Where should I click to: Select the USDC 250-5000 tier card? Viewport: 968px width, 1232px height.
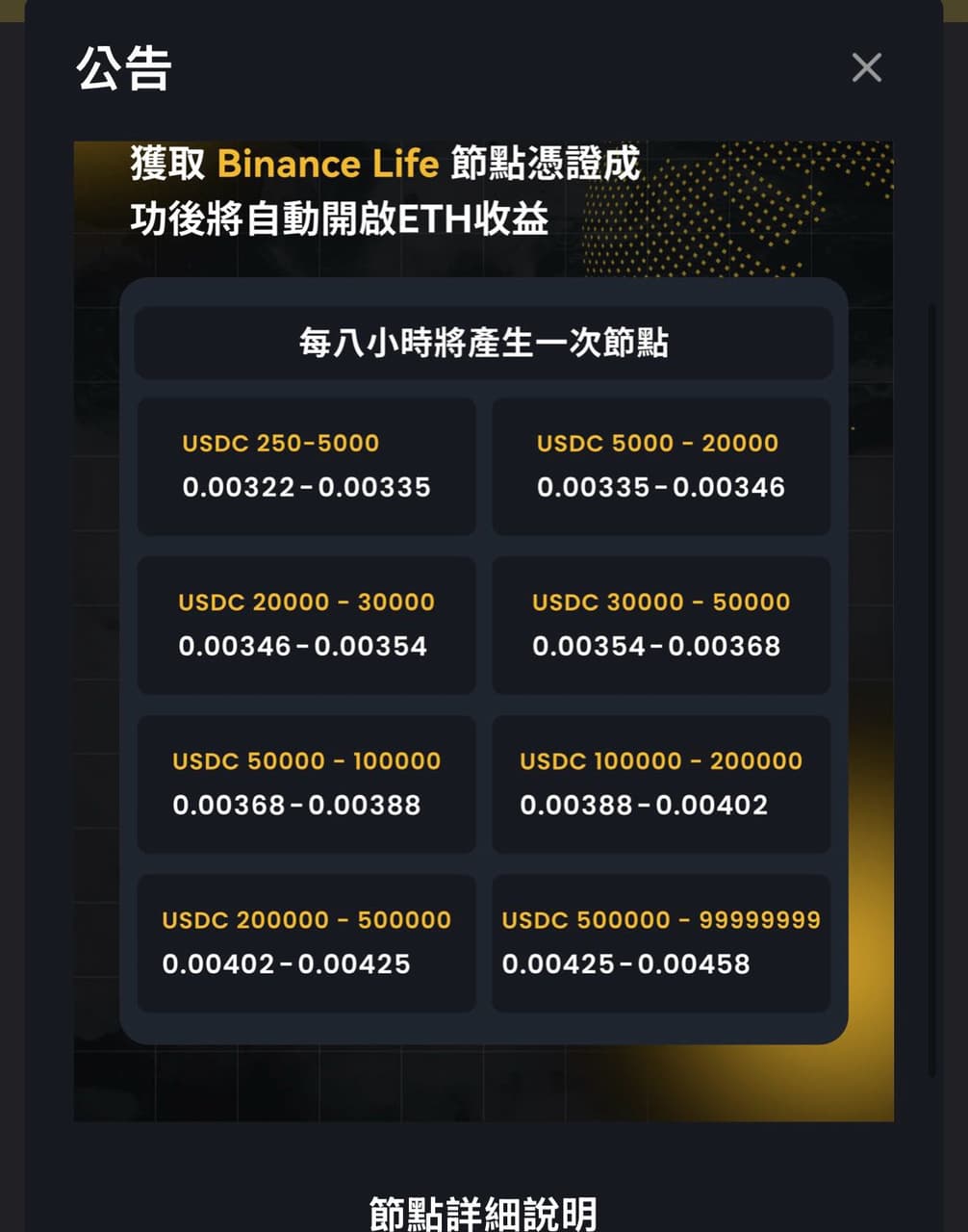pyautogui.click(x=306, y=467)
